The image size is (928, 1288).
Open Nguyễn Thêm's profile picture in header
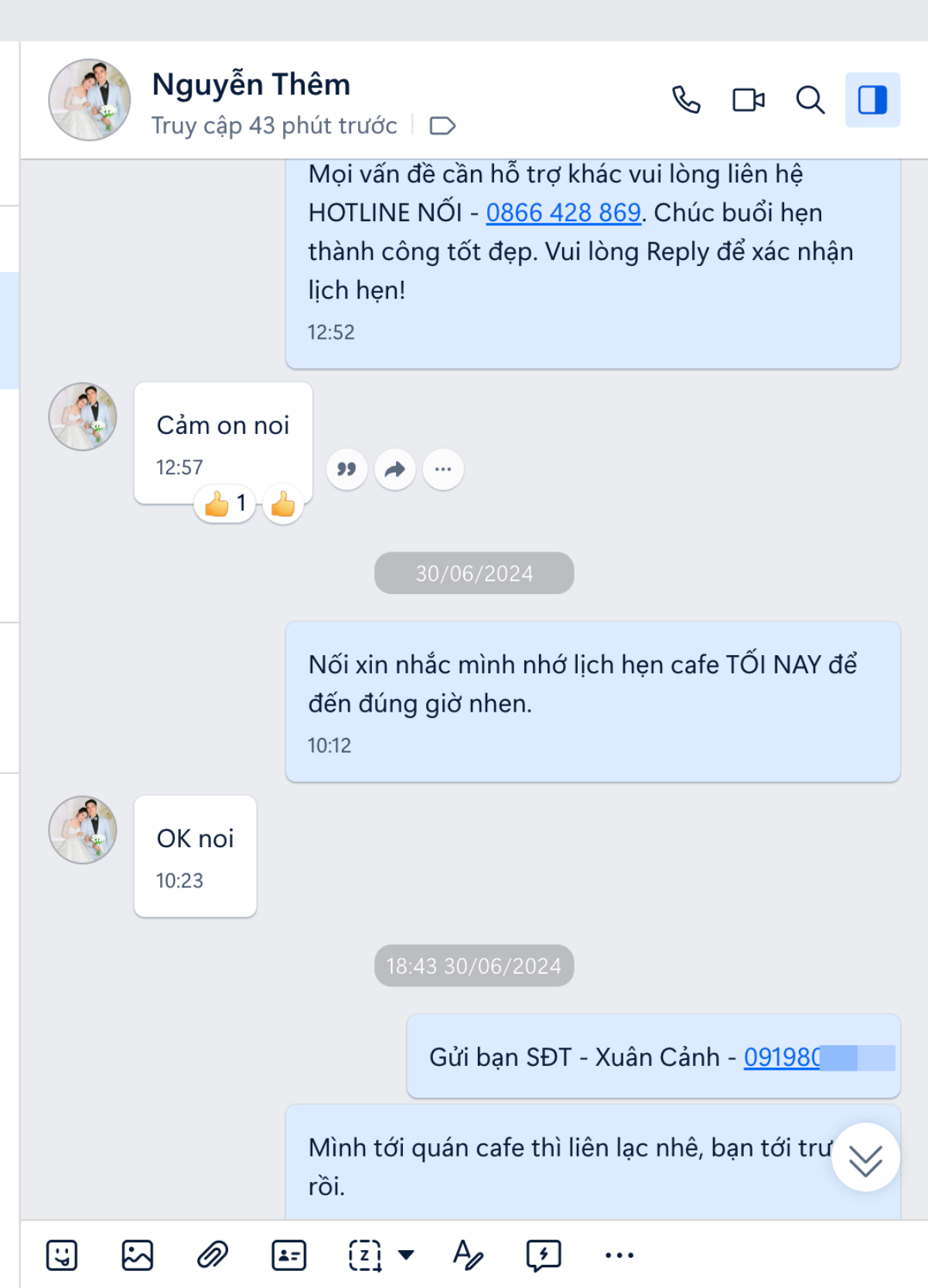point(90,100)
